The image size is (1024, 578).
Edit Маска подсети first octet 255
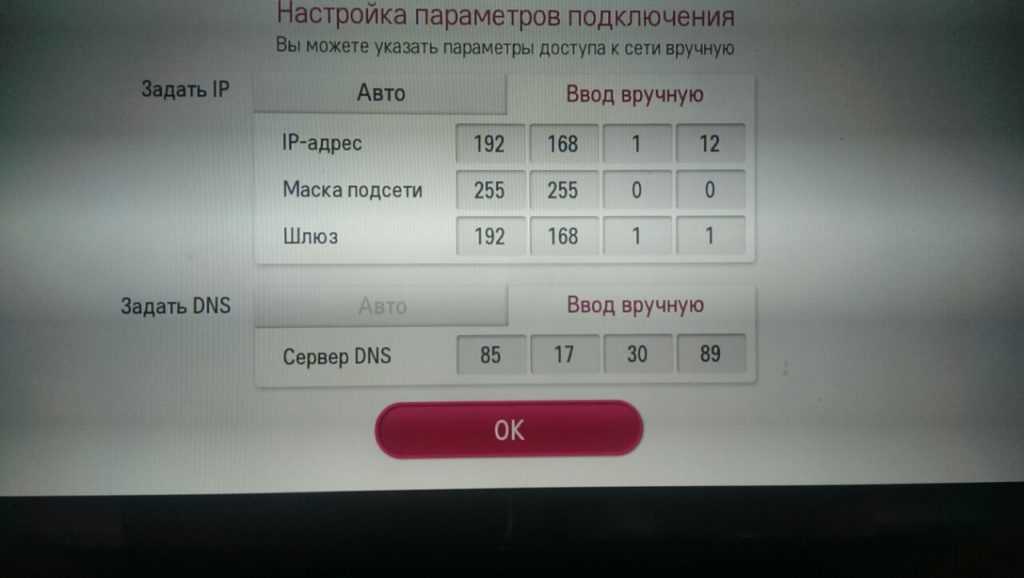click(489, 190)
